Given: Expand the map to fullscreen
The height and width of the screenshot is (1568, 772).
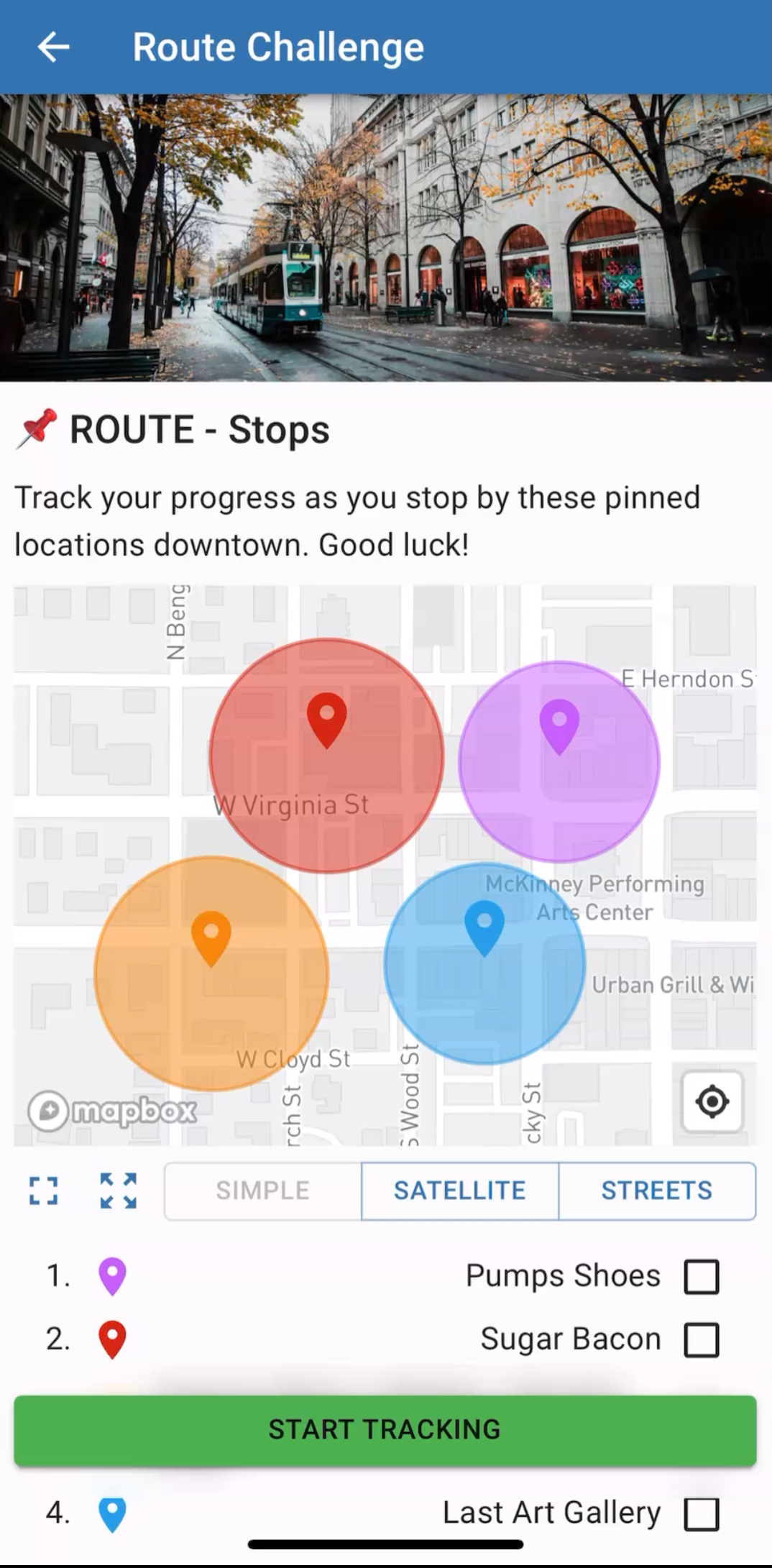Looking at the screenshot, I should pos(43,1191).
